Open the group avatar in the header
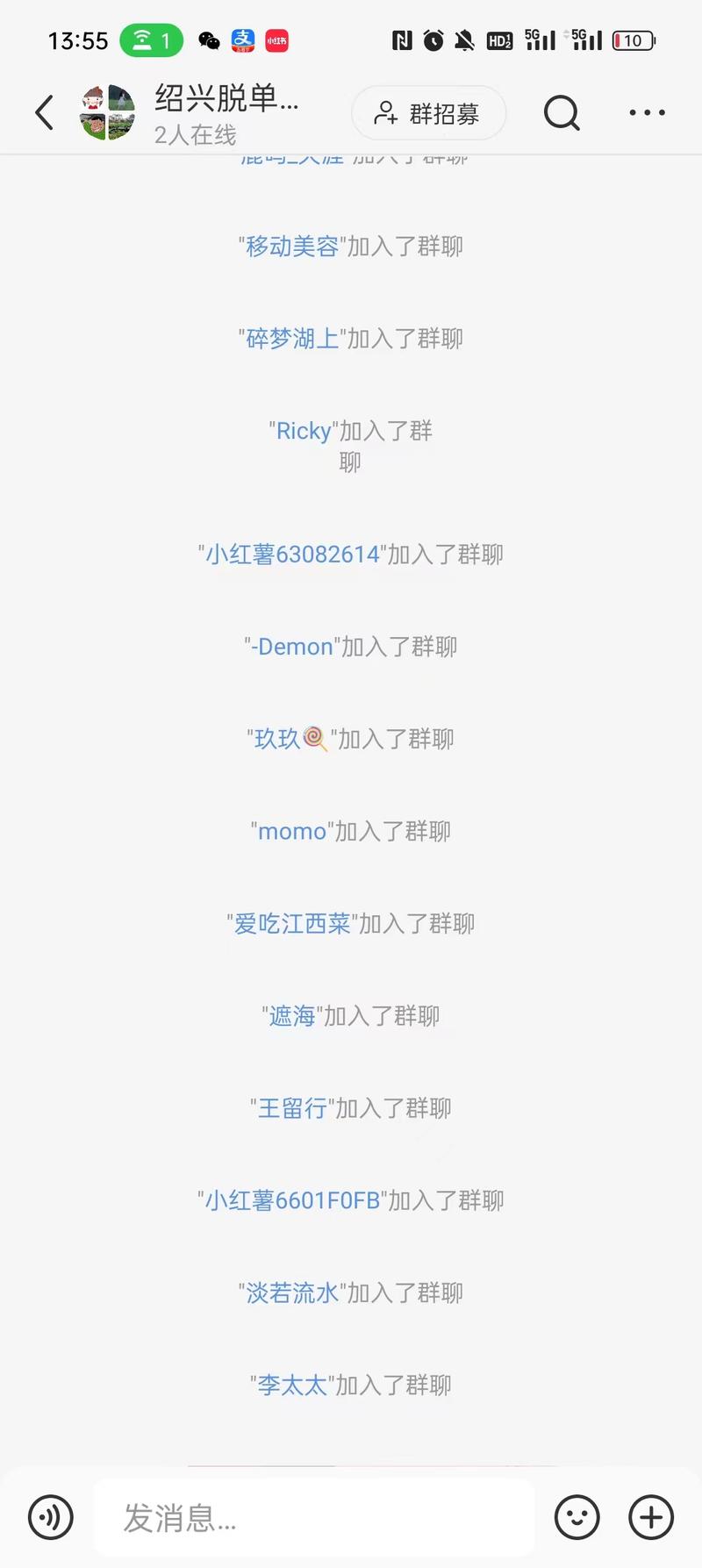This screenshot has width=702, height=1568. 107,112
